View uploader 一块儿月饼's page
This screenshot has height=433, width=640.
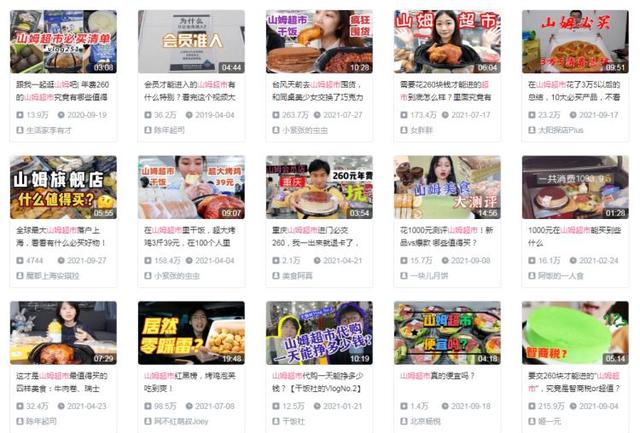(432, 275)
